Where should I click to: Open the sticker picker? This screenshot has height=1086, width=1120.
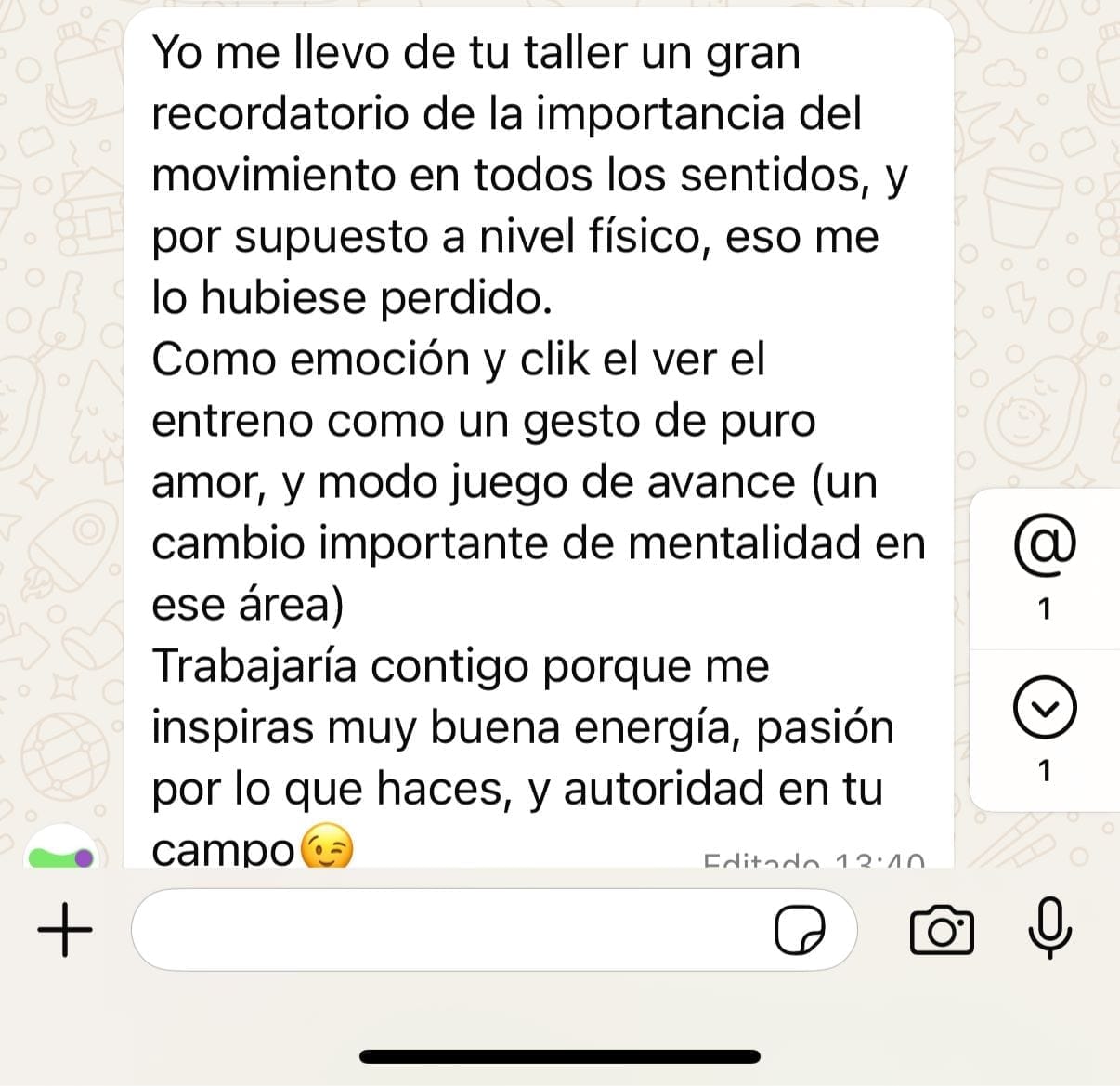tap(800, 930)
